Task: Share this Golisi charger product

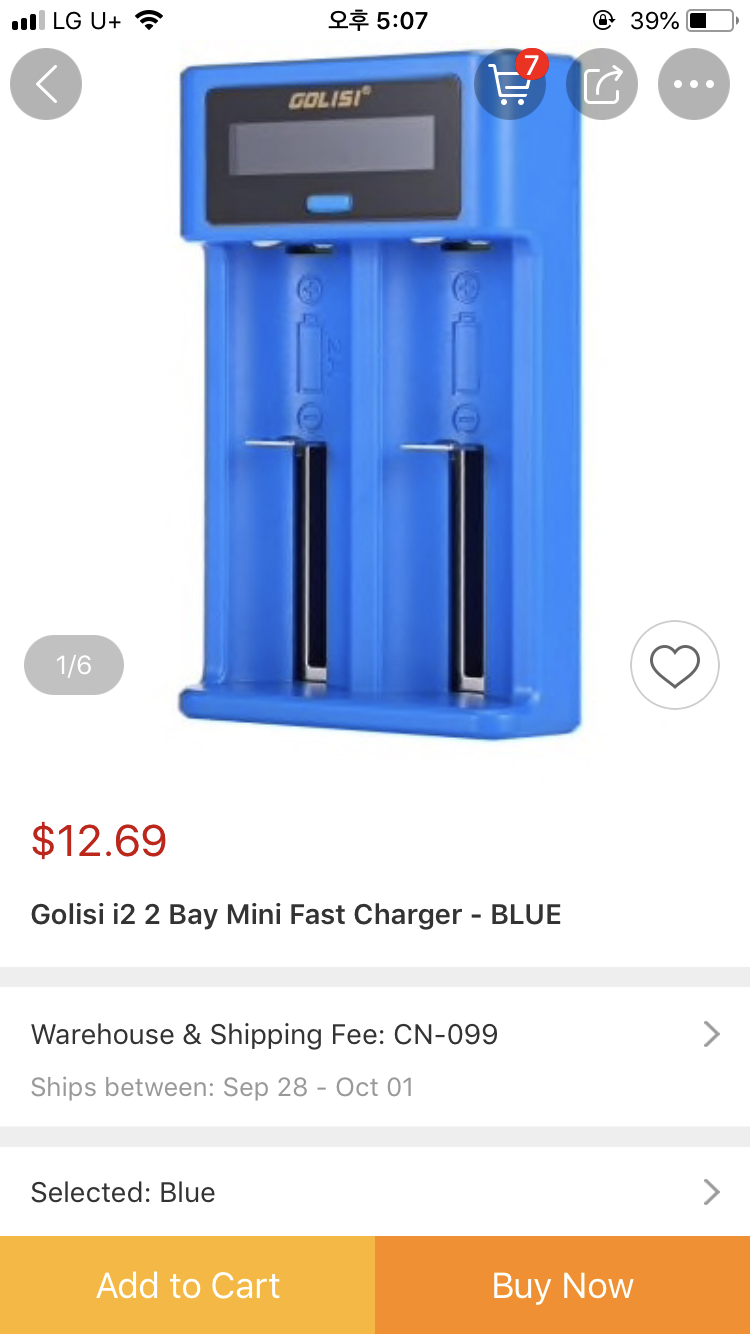Action: click(x=602, y=85)
